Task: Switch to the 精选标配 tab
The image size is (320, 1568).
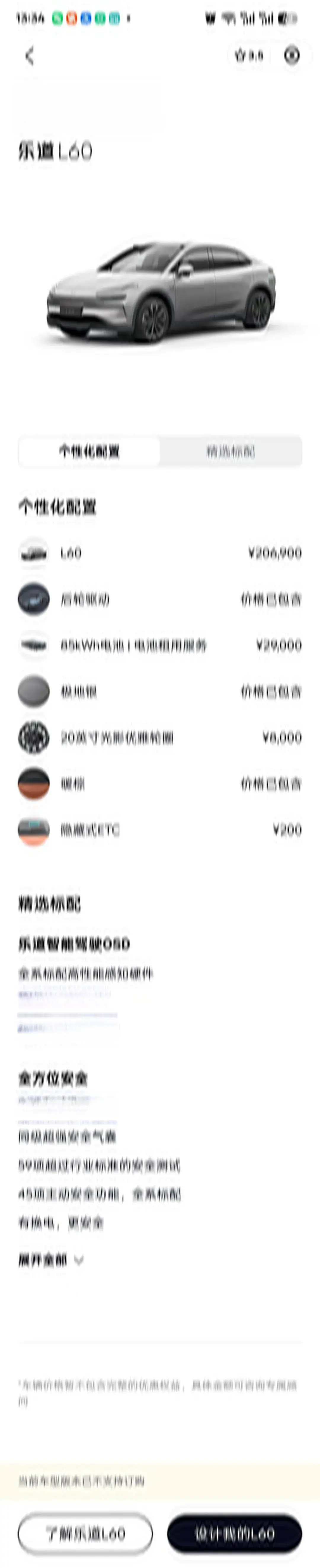Action: click(231, 451)
